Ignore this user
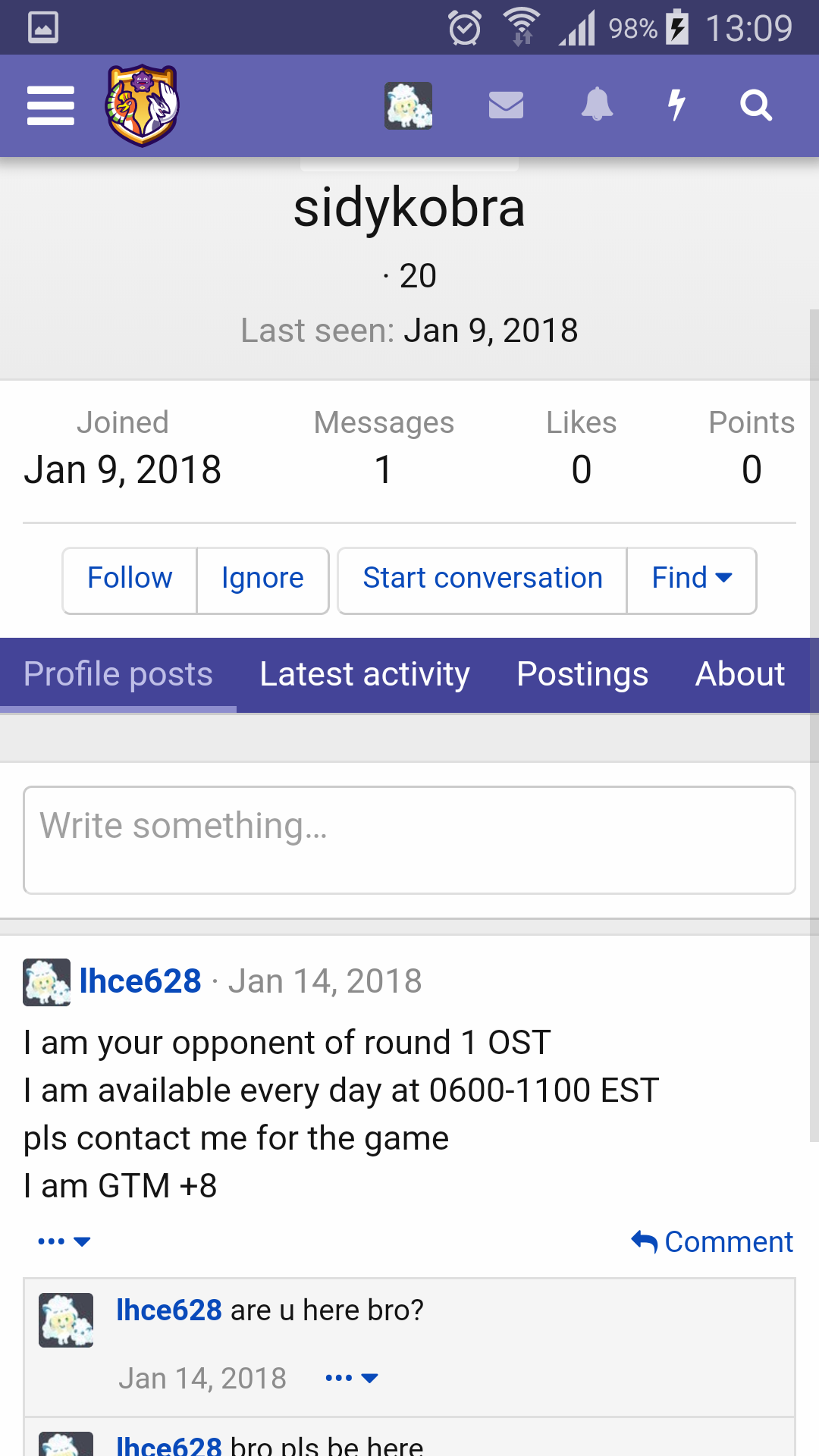819x1456 pixels. click(x=262, y=579)
